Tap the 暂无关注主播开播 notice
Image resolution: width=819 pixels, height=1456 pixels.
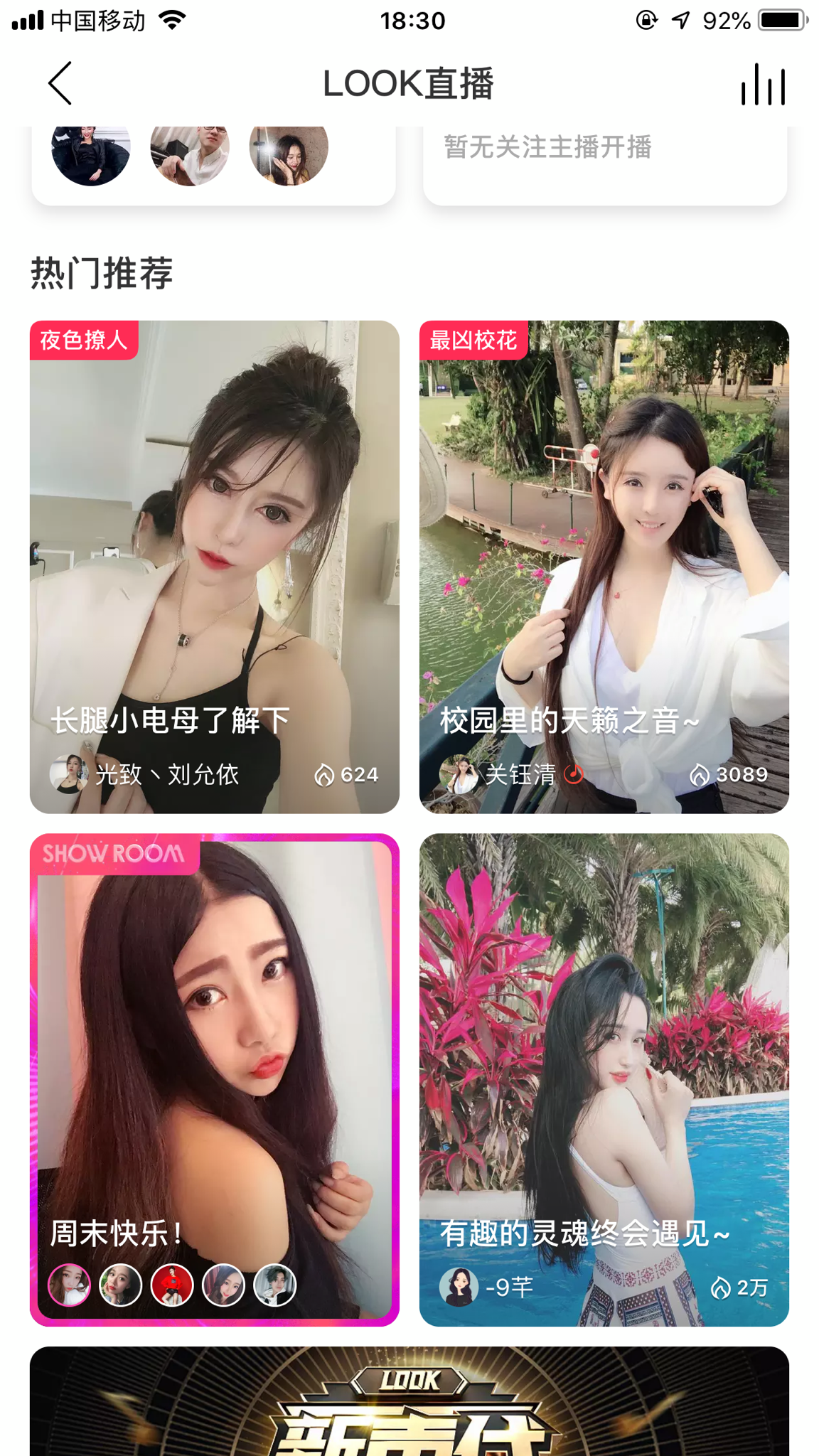(x=549, y=147)
